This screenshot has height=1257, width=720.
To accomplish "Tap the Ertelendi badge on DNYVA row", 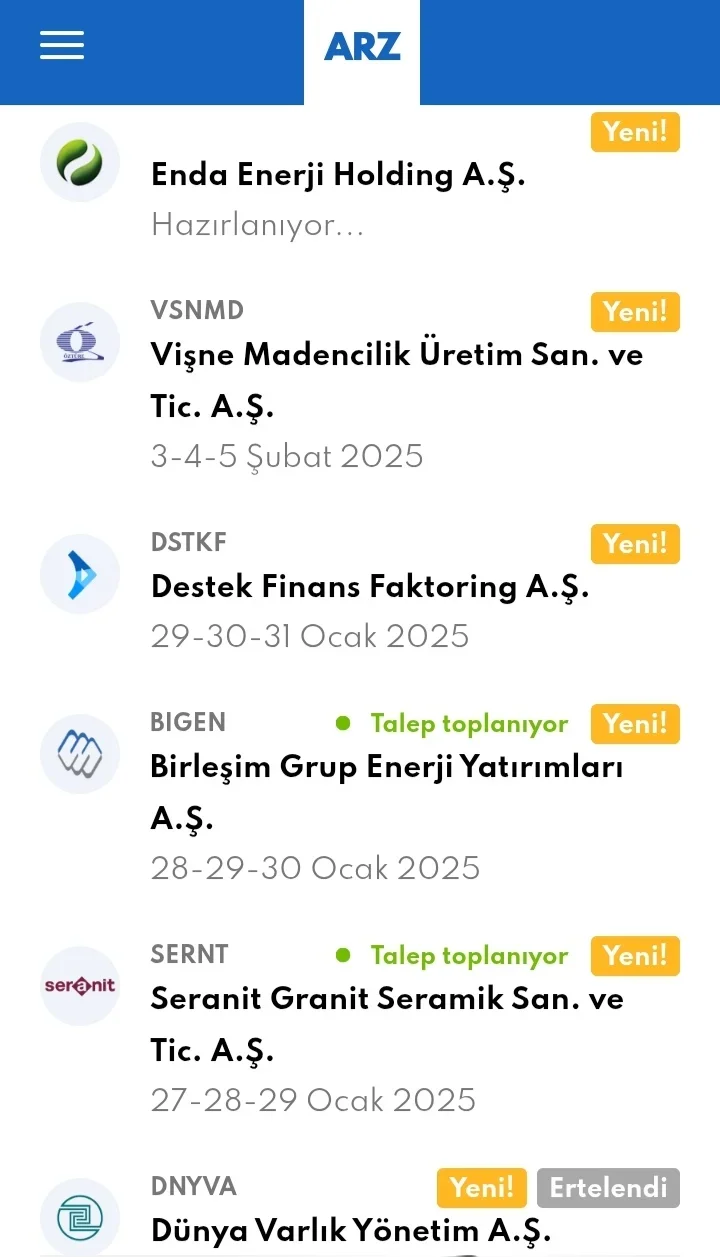I will [608, 1188].
